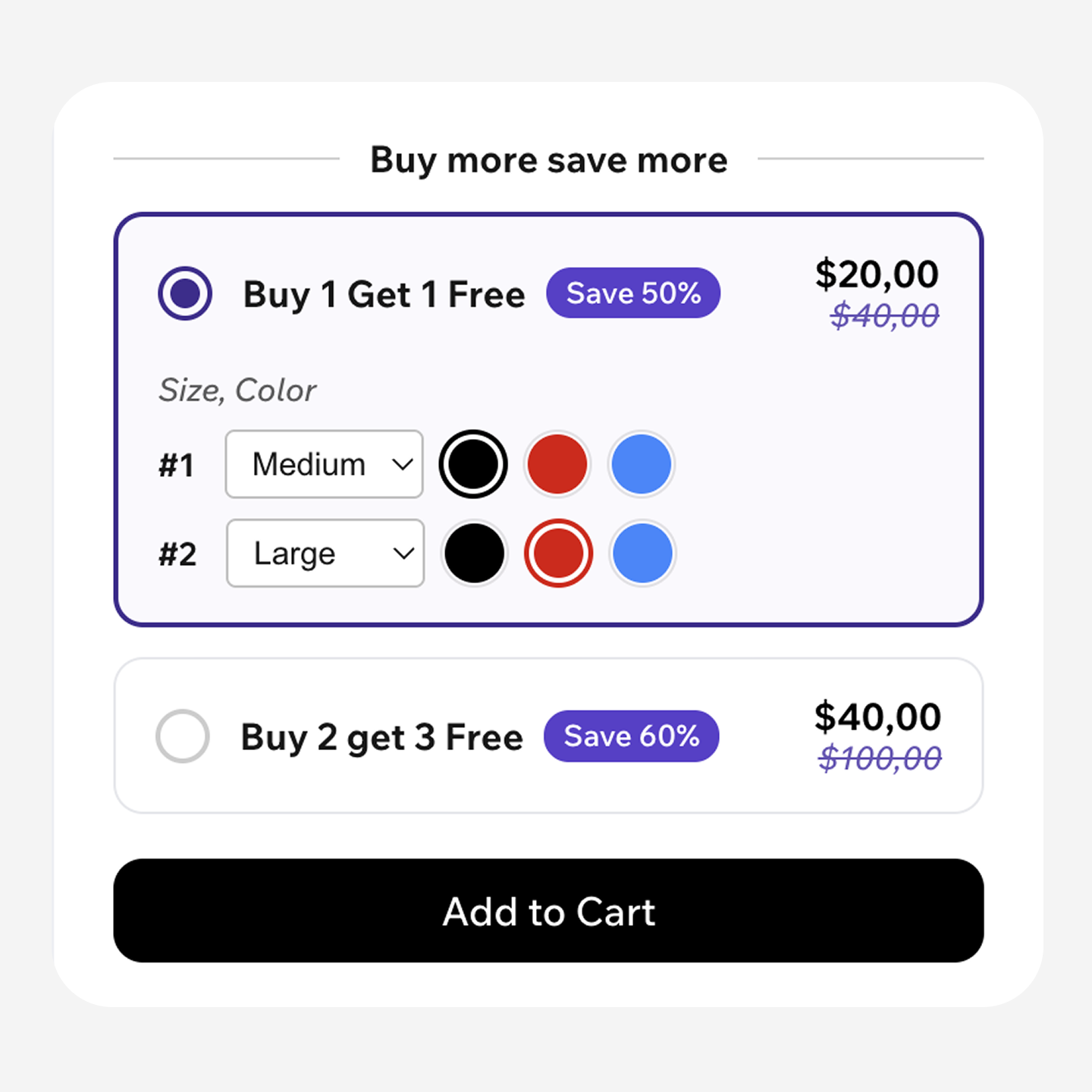Choose blue color for item #2
The width and height of the screenshot is (1092, 1092).
point(642,553)
